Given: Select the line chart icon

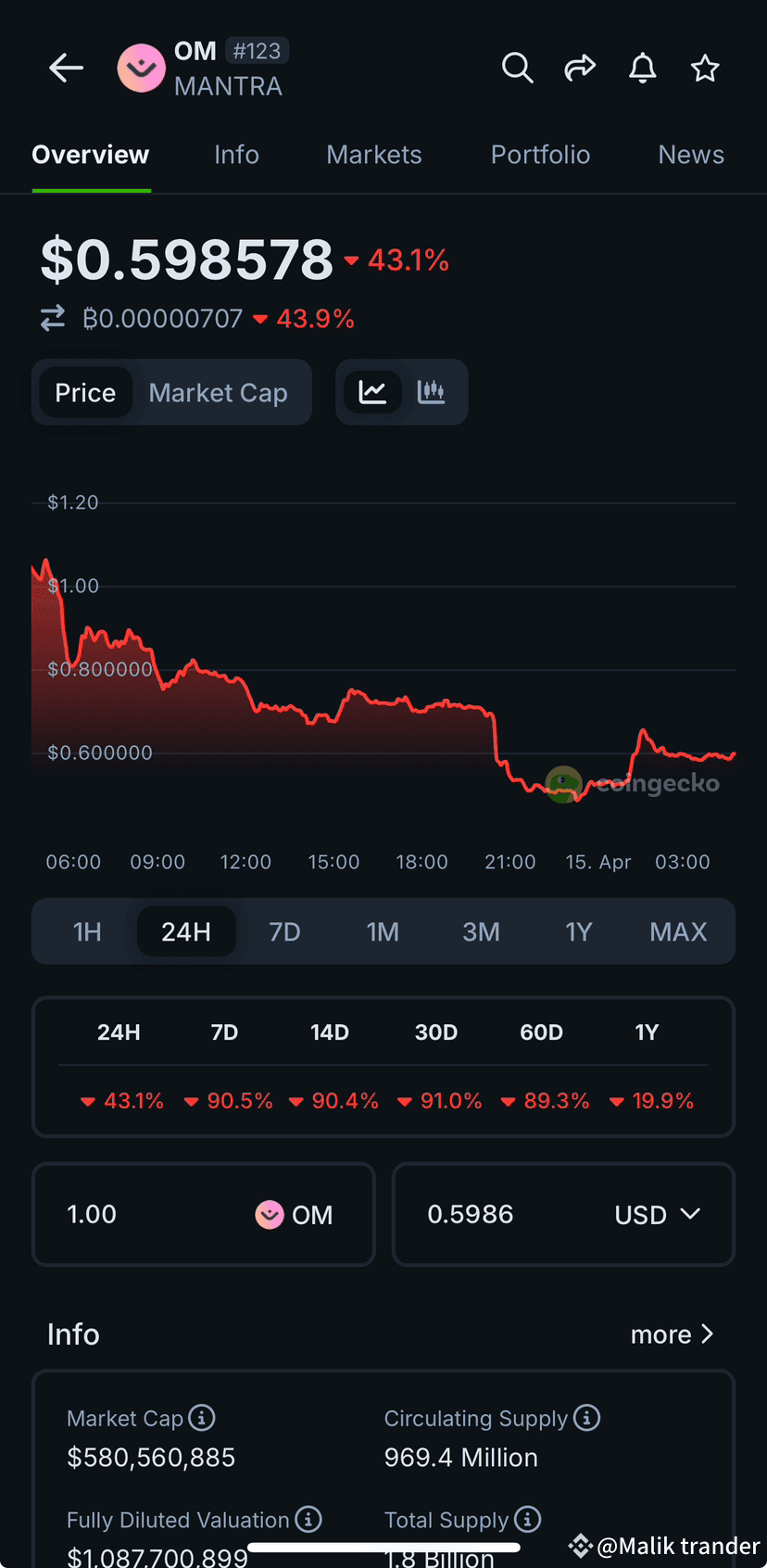Looking at the screenshot, I should coord(373,391).
